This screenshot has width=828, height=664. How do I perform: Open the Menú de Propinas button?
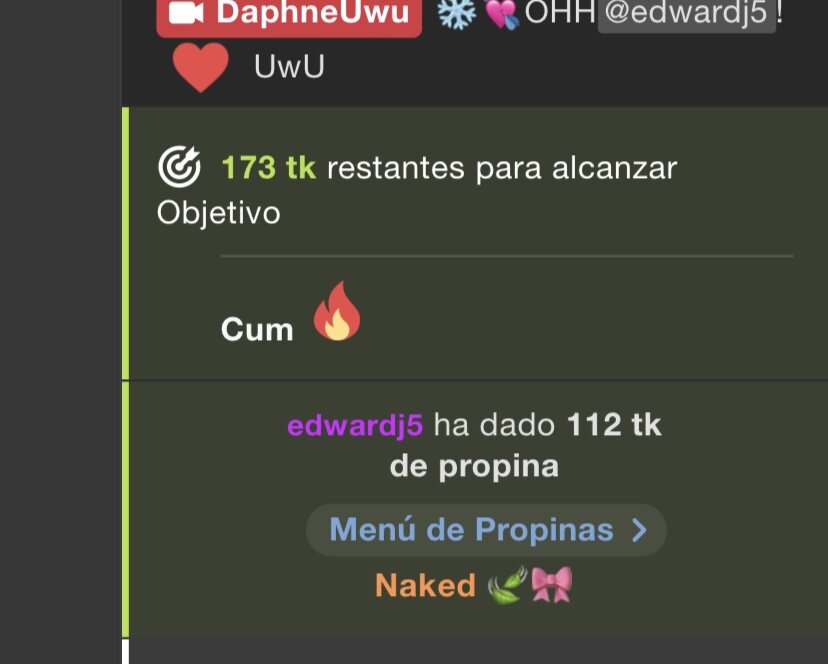tap(486, 530)
